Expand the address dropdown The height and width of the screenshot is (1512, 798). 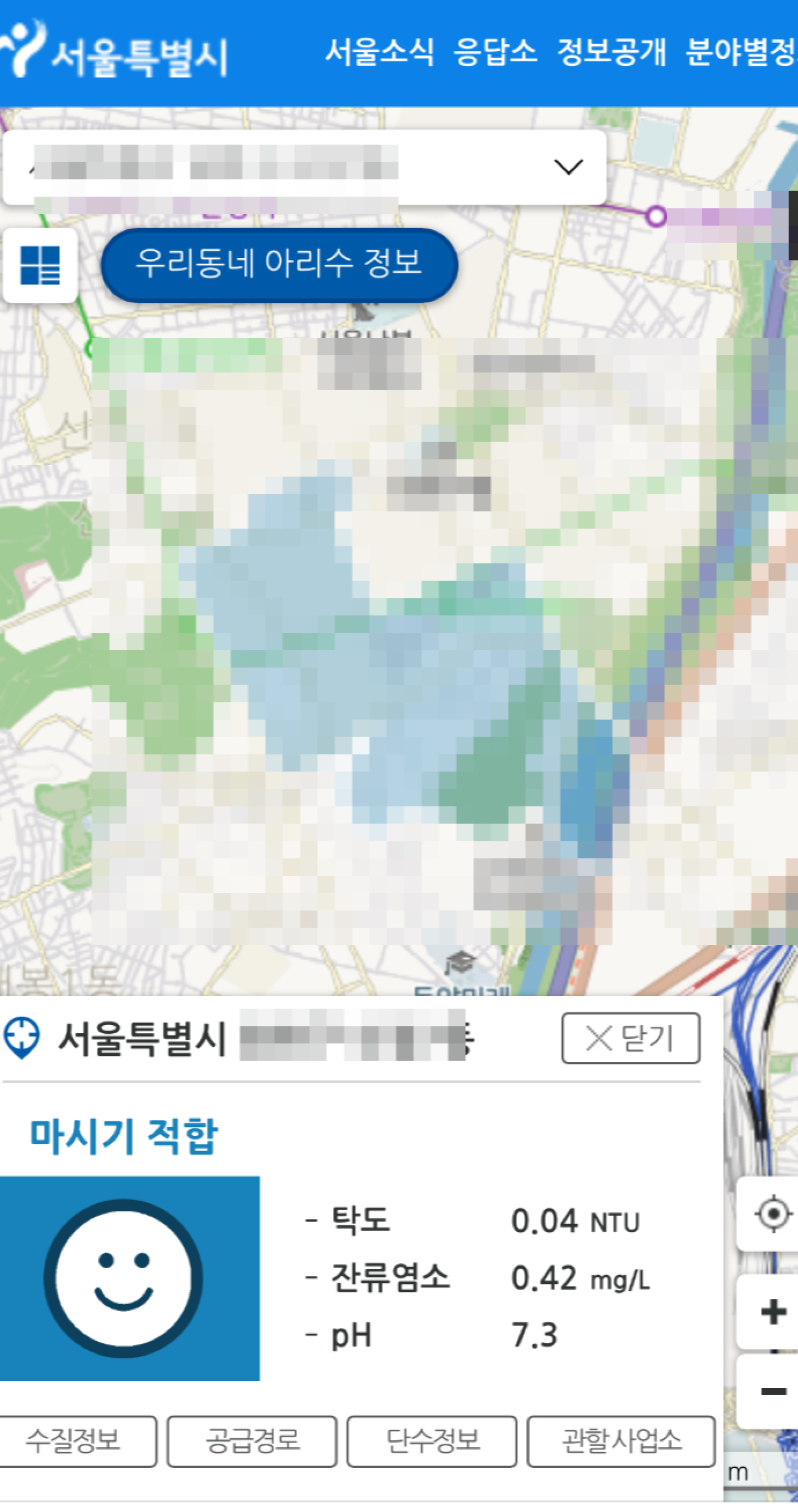click(x=568, y=167)
